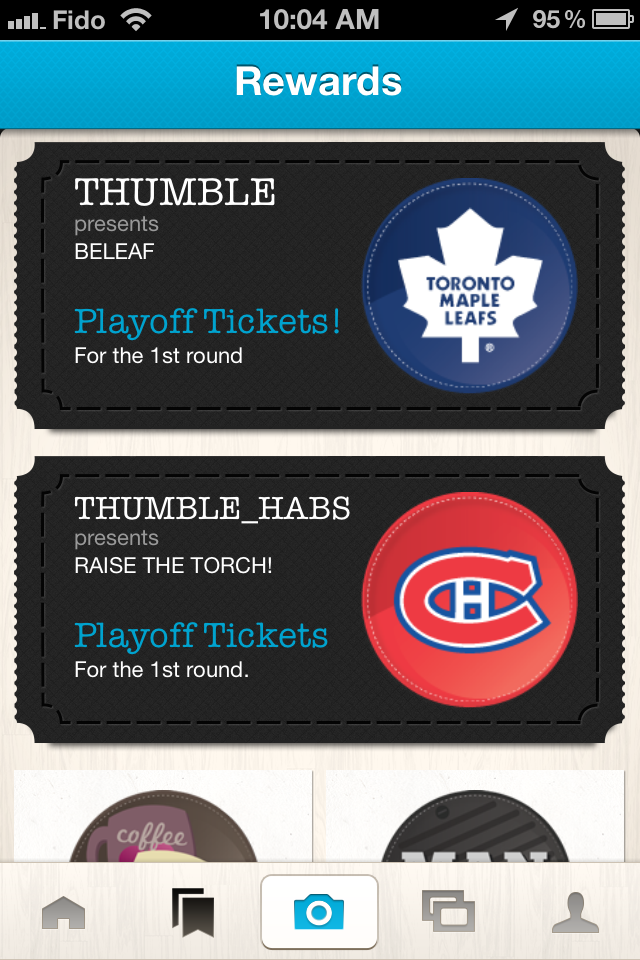This screenshot has width=640, height=960.
Task: Switch to the stacked photos tab
Action: coord(447,912)
